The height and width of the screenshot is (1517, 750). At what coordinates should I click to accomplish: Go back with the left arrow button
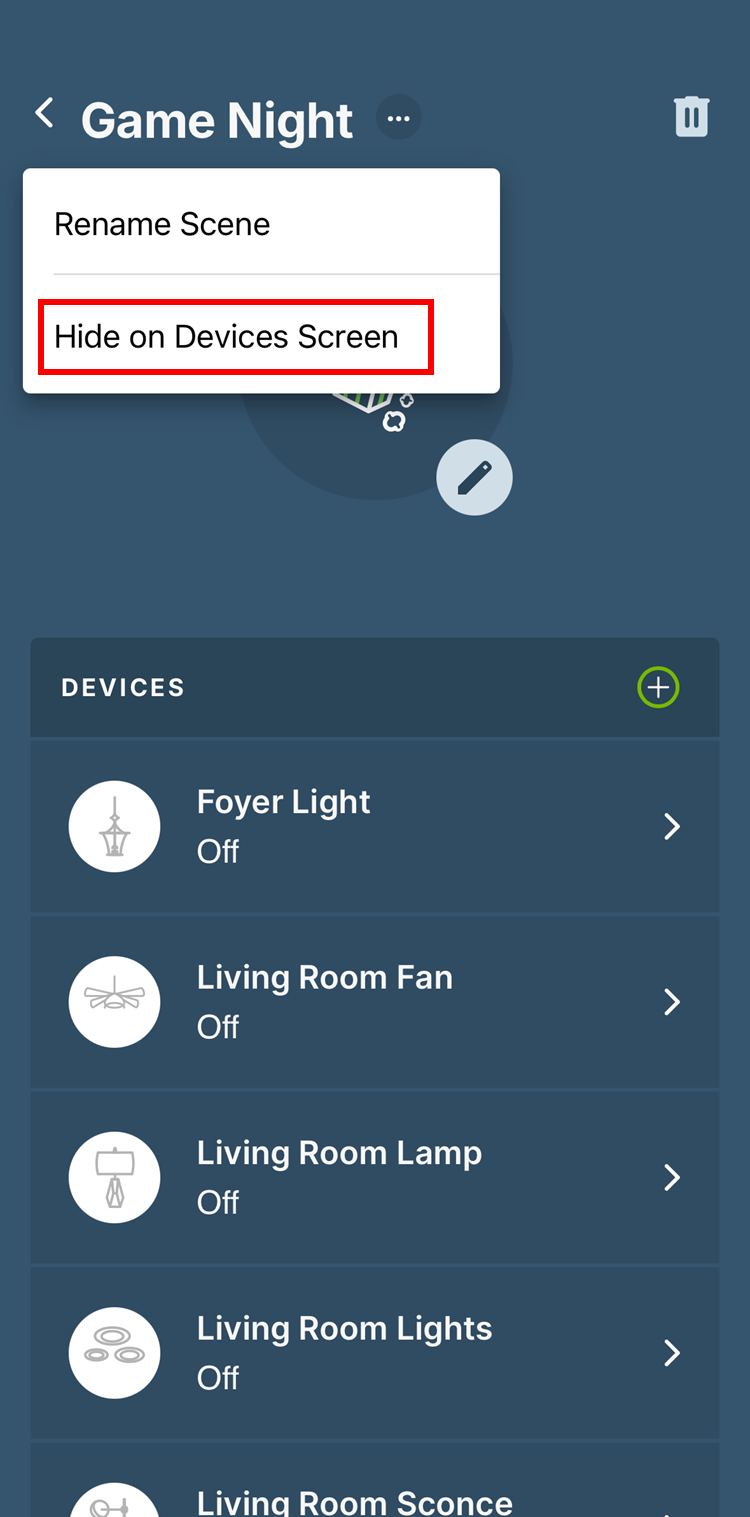coord(44,113)
